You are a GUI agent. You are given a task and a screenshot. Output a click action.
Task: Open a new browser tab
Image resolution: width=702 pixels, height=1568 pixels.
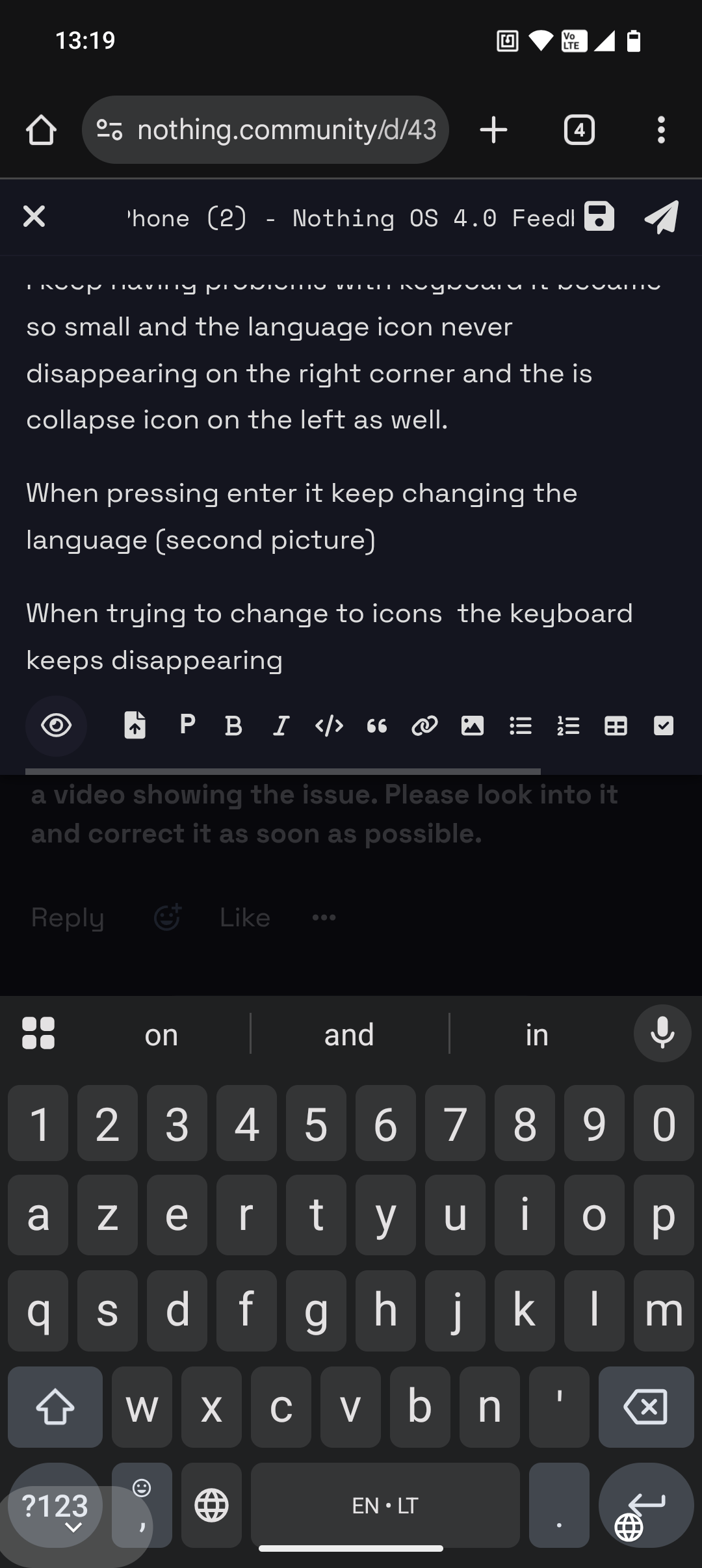(493, 130)
